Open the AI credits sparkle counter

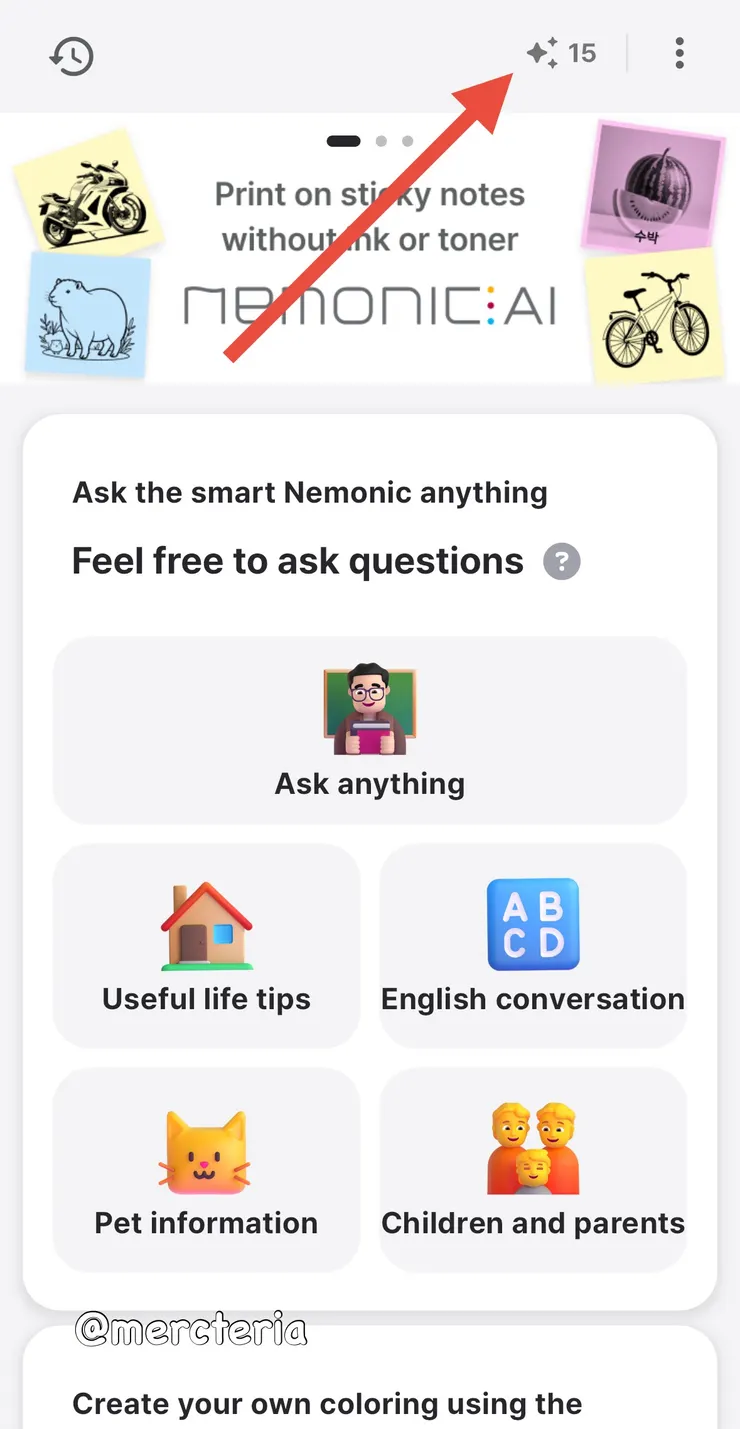pyautogui.click(x=562, y=53)
